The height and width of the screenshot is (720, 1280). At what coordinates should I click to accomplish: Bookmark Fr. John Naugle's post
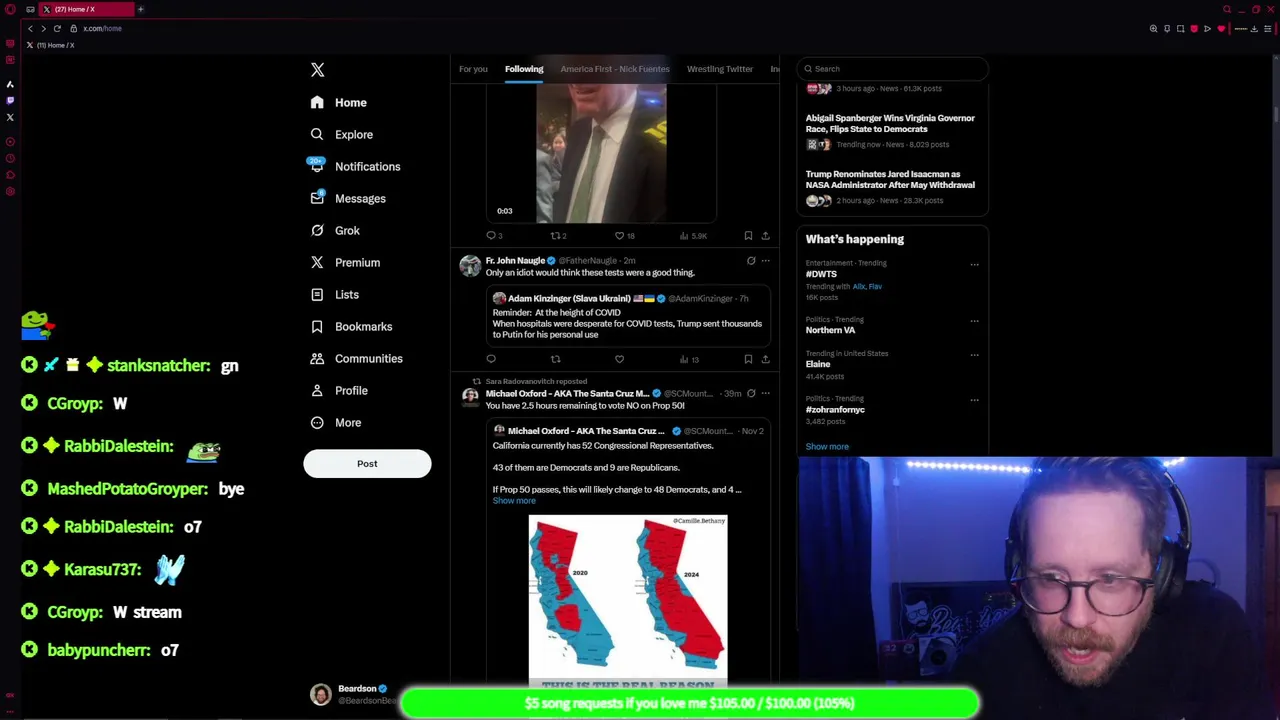pyautogui.click(x=748, y=359)
